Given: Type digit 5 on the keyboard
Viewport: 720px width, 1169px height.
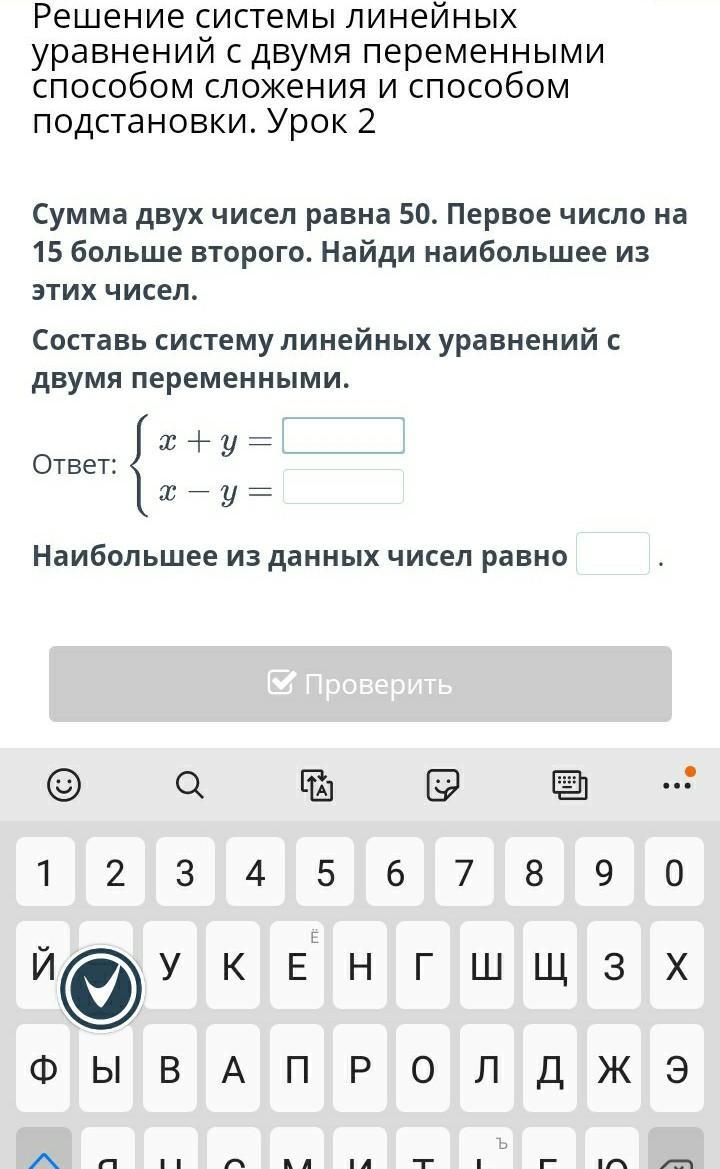Looking at the screenshot, I should point(325,873).
